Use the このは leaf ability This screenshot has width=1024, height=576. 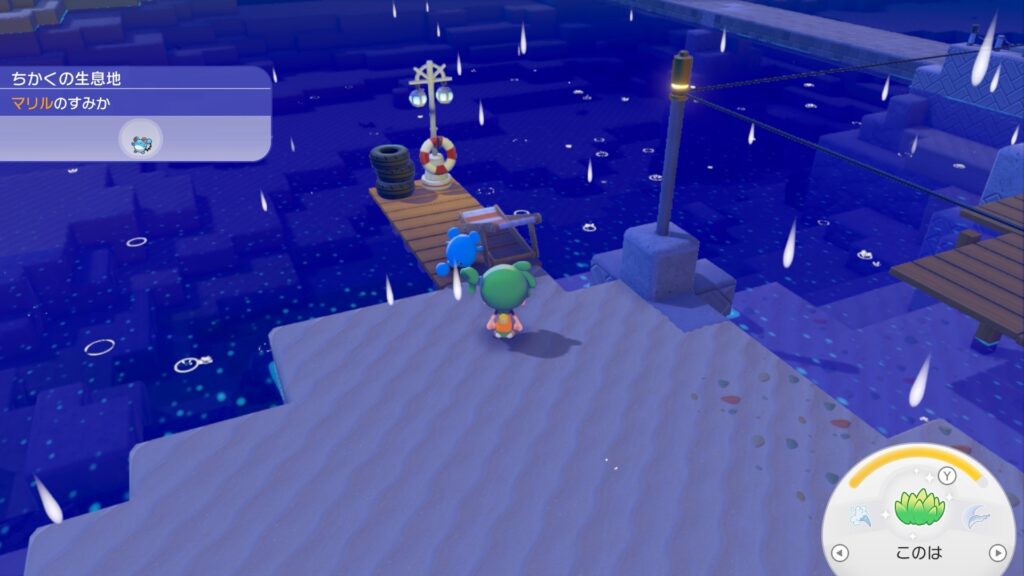coord(919,508)
